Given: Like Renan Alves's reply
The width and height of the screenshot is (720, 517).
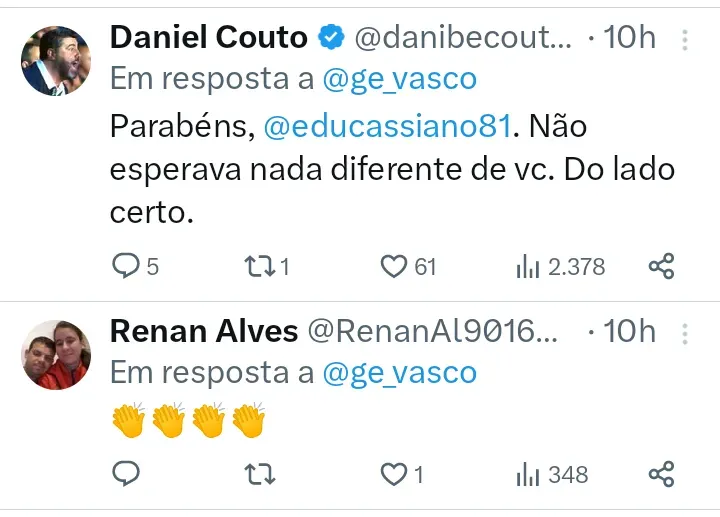Looking at the screenshot, I should pyautogui.click(x=395, y=474).
